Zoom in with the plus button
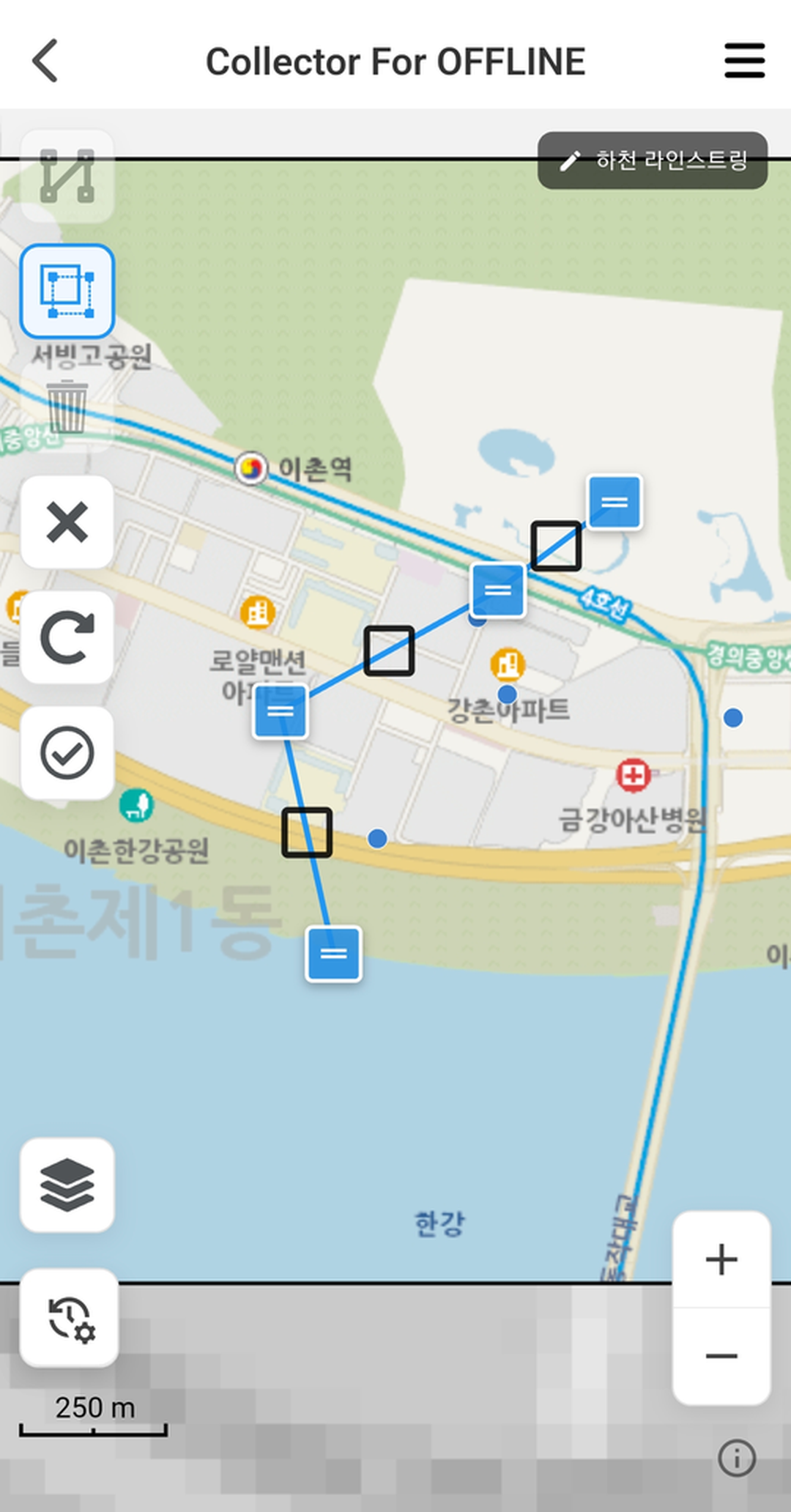Screen dimensions: 791x1512 (x=721, y=1259)
